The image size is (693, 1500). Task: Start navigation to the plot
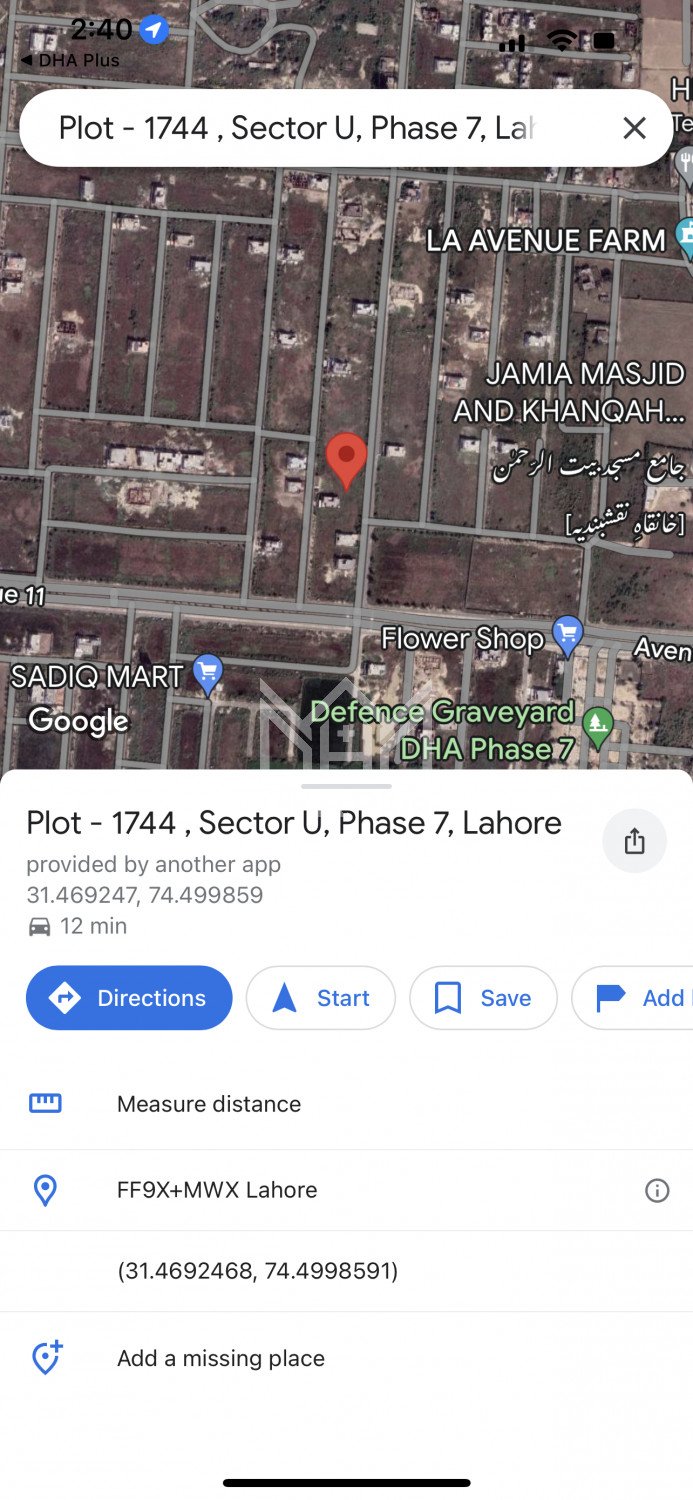click(x=321, y=998)
